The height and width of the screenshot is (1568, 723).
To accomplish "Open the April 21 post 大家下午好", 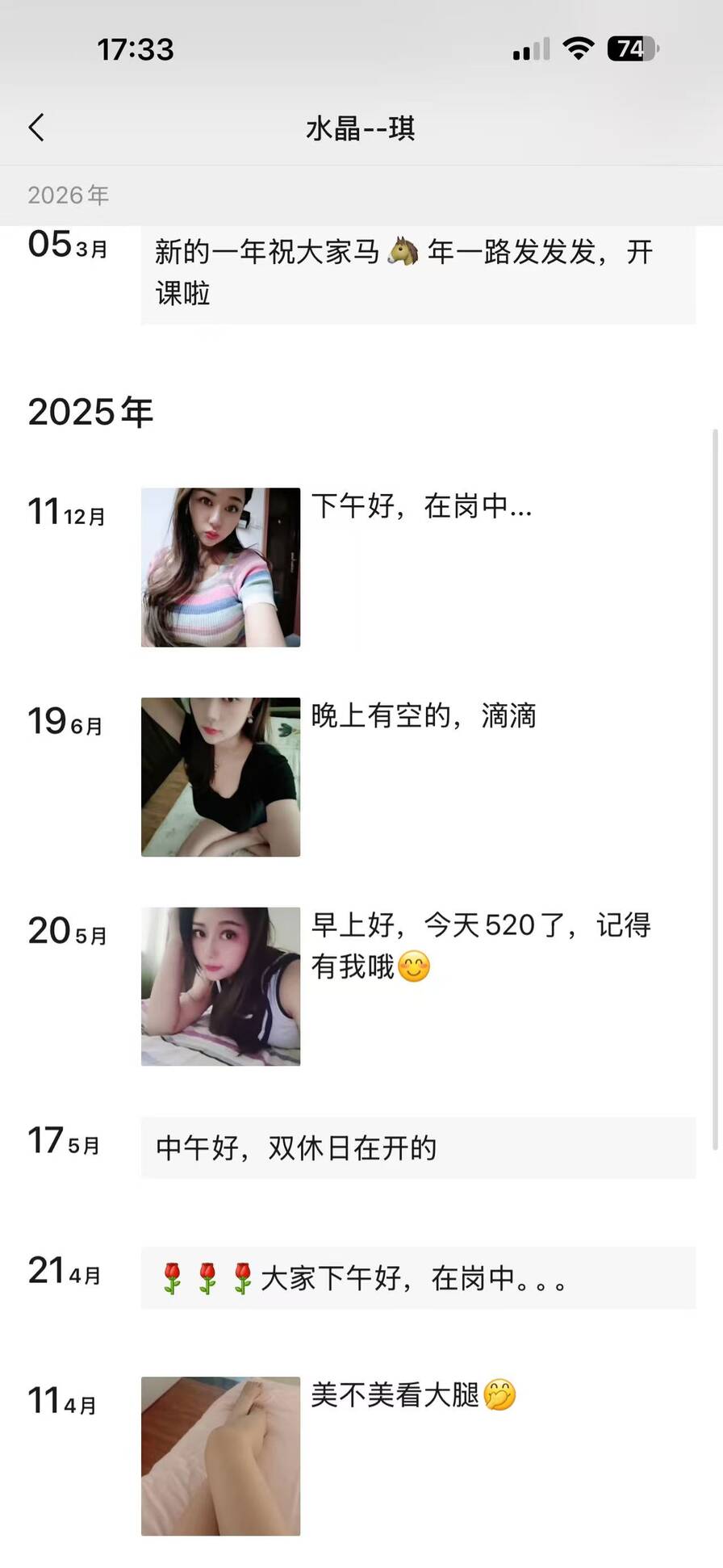I will pyautogui.click(x=418, y=1277).
